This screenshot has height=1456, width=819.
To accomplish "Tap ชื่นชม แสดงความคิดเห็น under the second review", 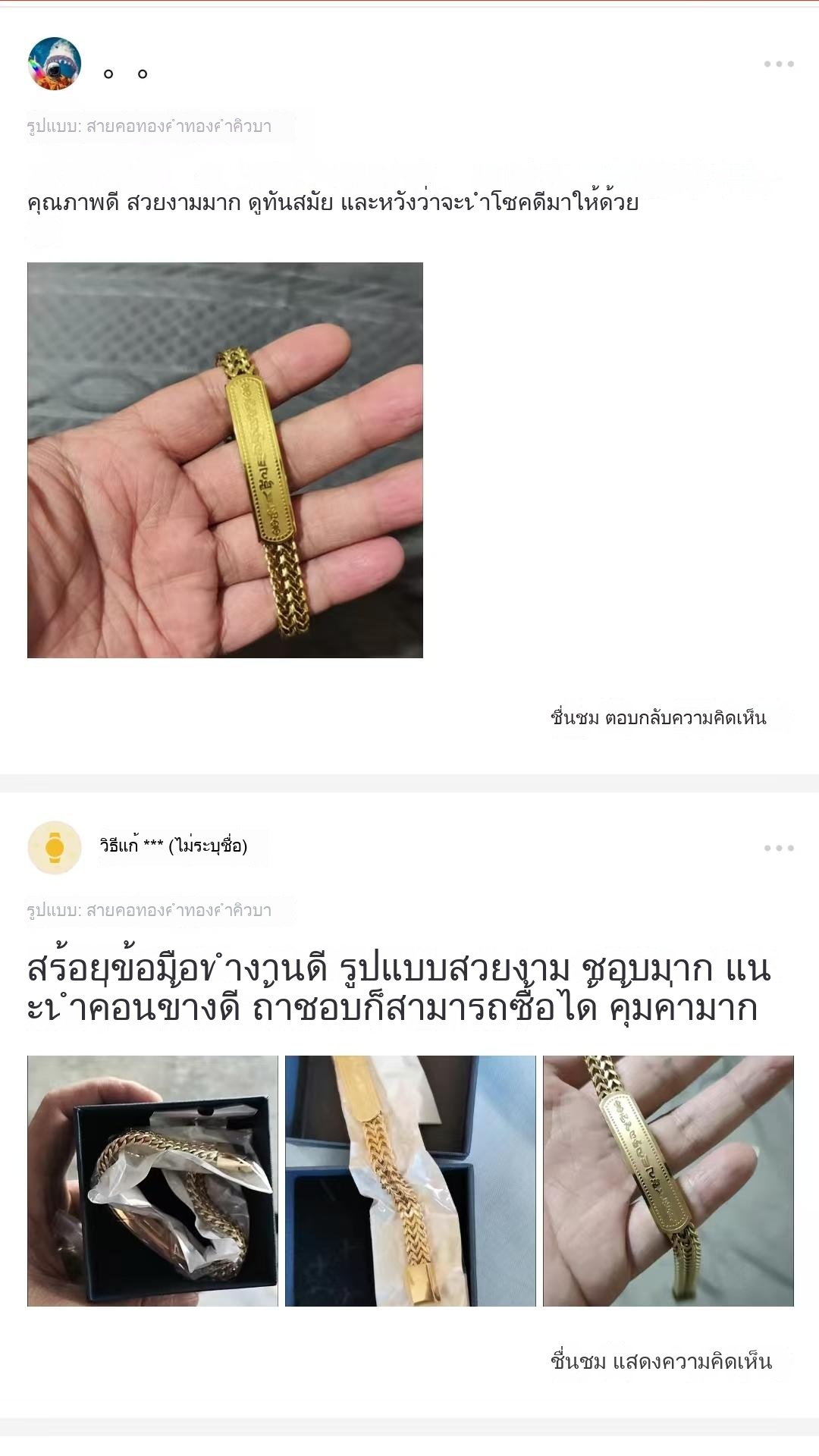I will click(661, 1361).
